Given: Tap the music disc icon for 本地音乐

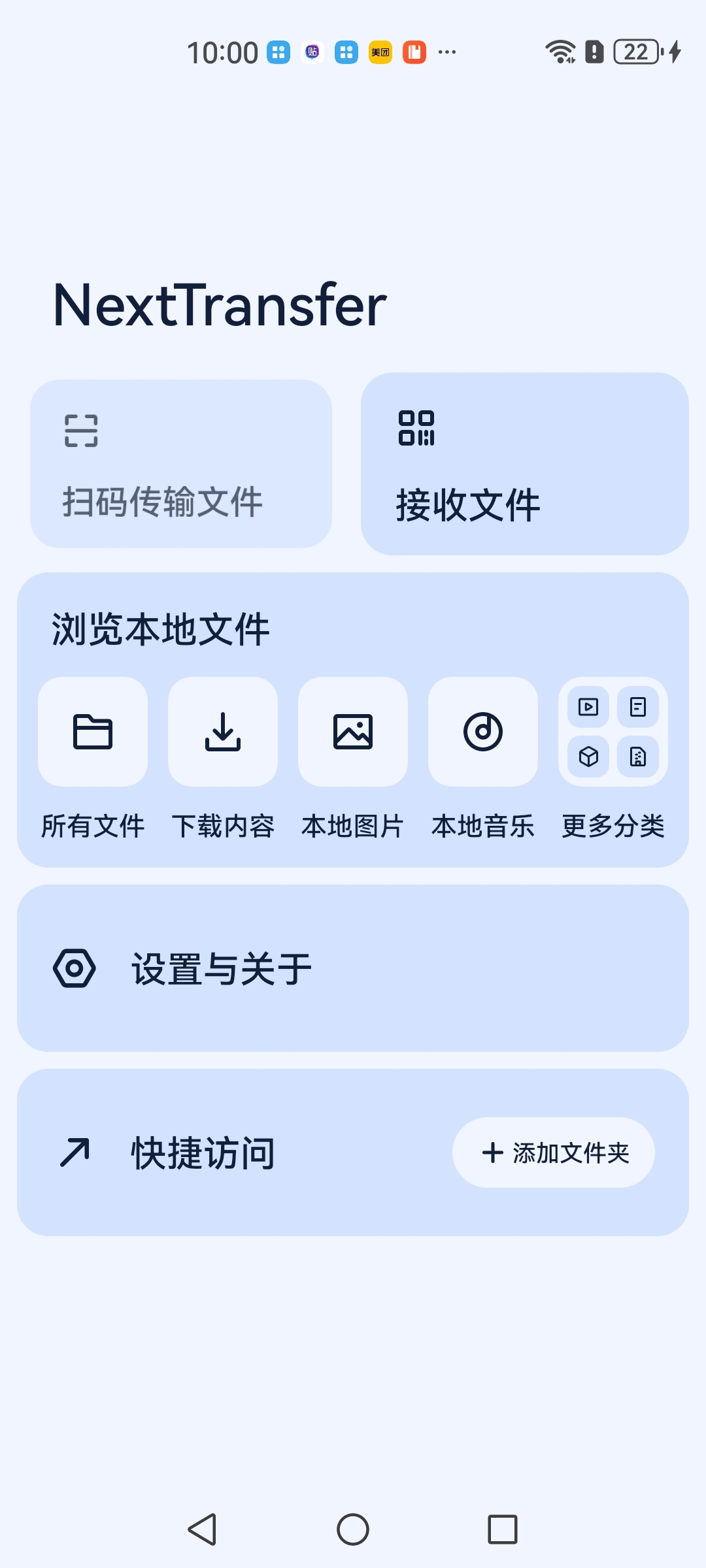Looking at the screenshot, I should 482,732.
